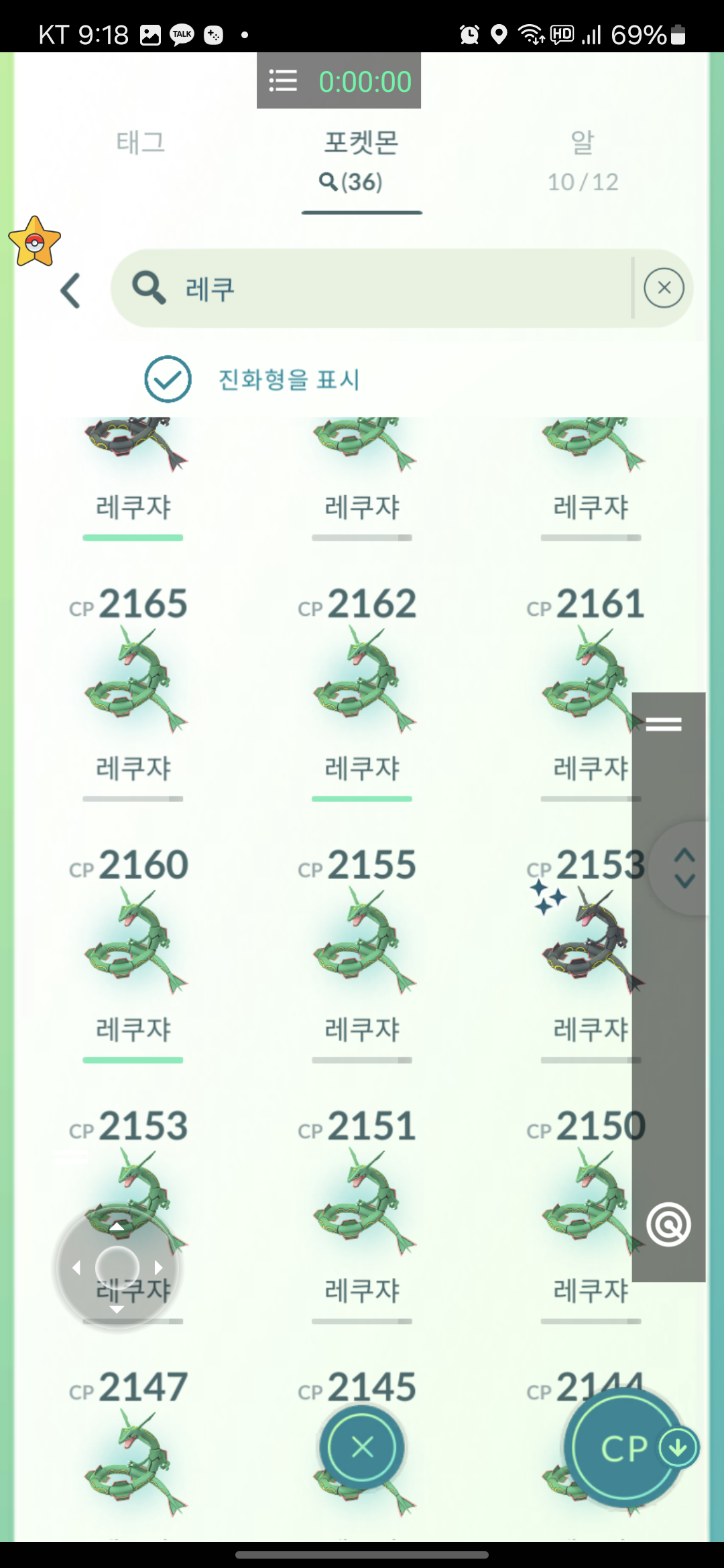Select the 포켓몬 tab

[361, 161]
